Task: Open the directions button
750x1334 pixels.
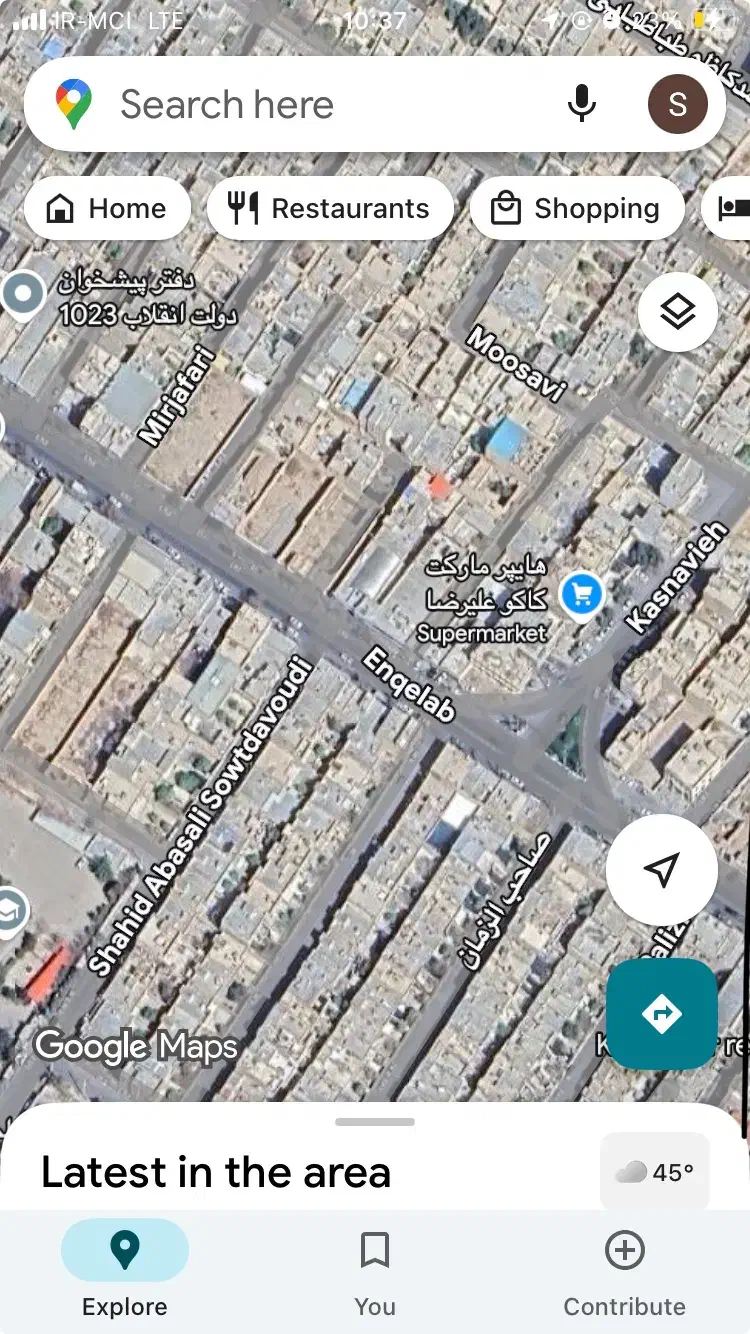Action: (661, 1014)
